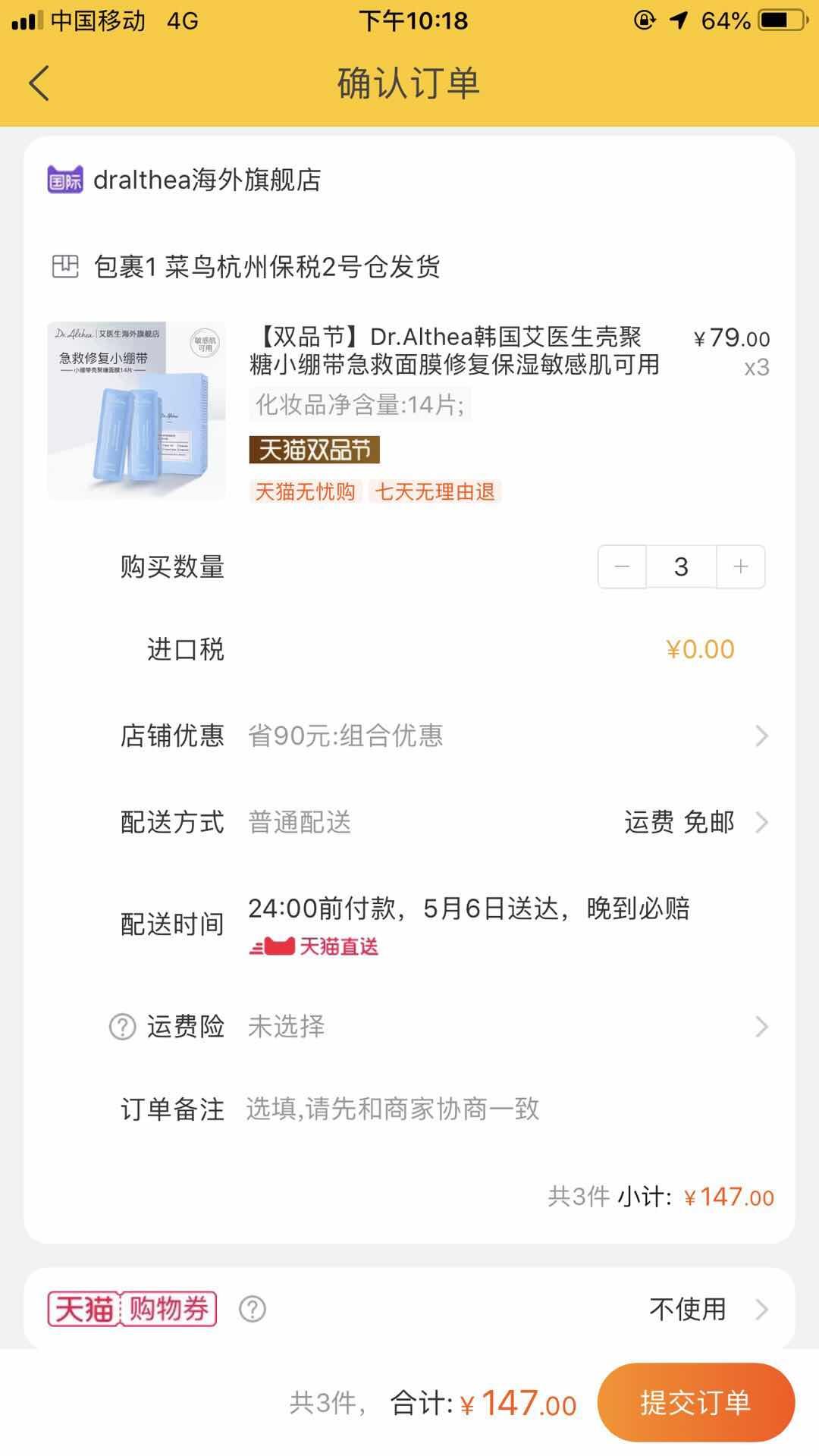Open the dralthea海外旗舰店 store page

[184, 180]
